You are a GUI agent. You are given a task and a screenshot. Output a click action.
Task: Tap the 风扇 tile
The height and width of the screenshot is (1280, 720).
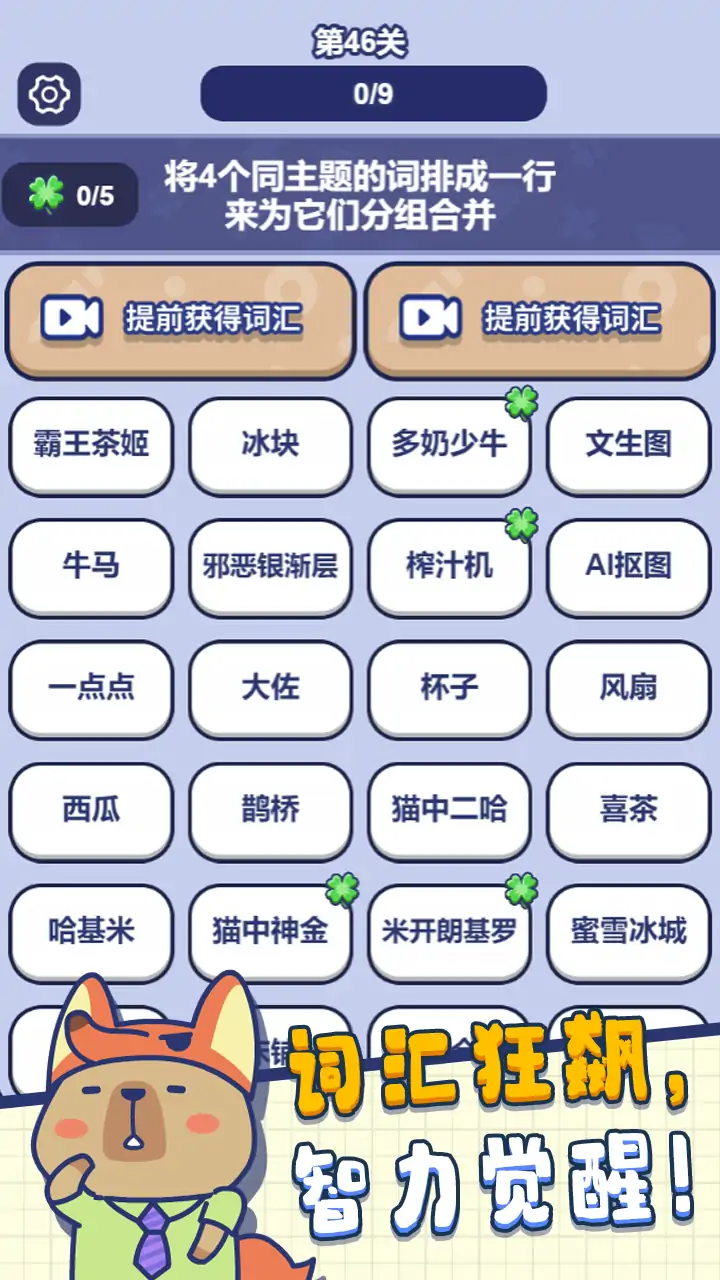pos(628,688)
